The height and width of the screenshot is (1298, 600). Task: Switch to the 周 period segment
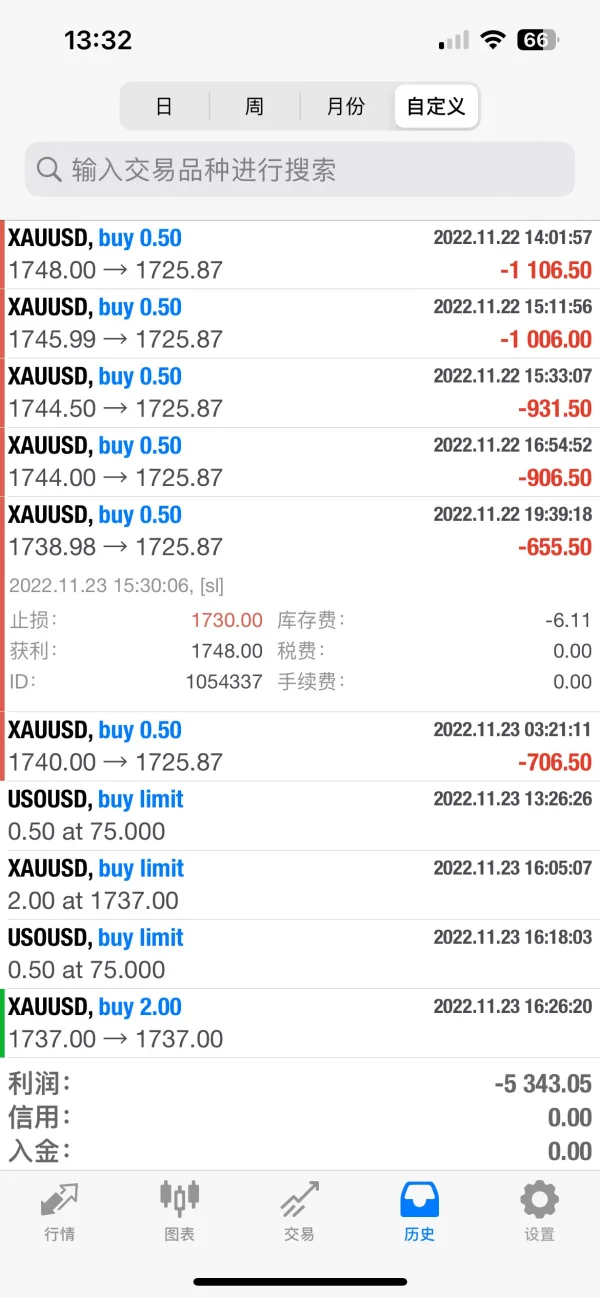pyautogui.click(x=254, y=106)
